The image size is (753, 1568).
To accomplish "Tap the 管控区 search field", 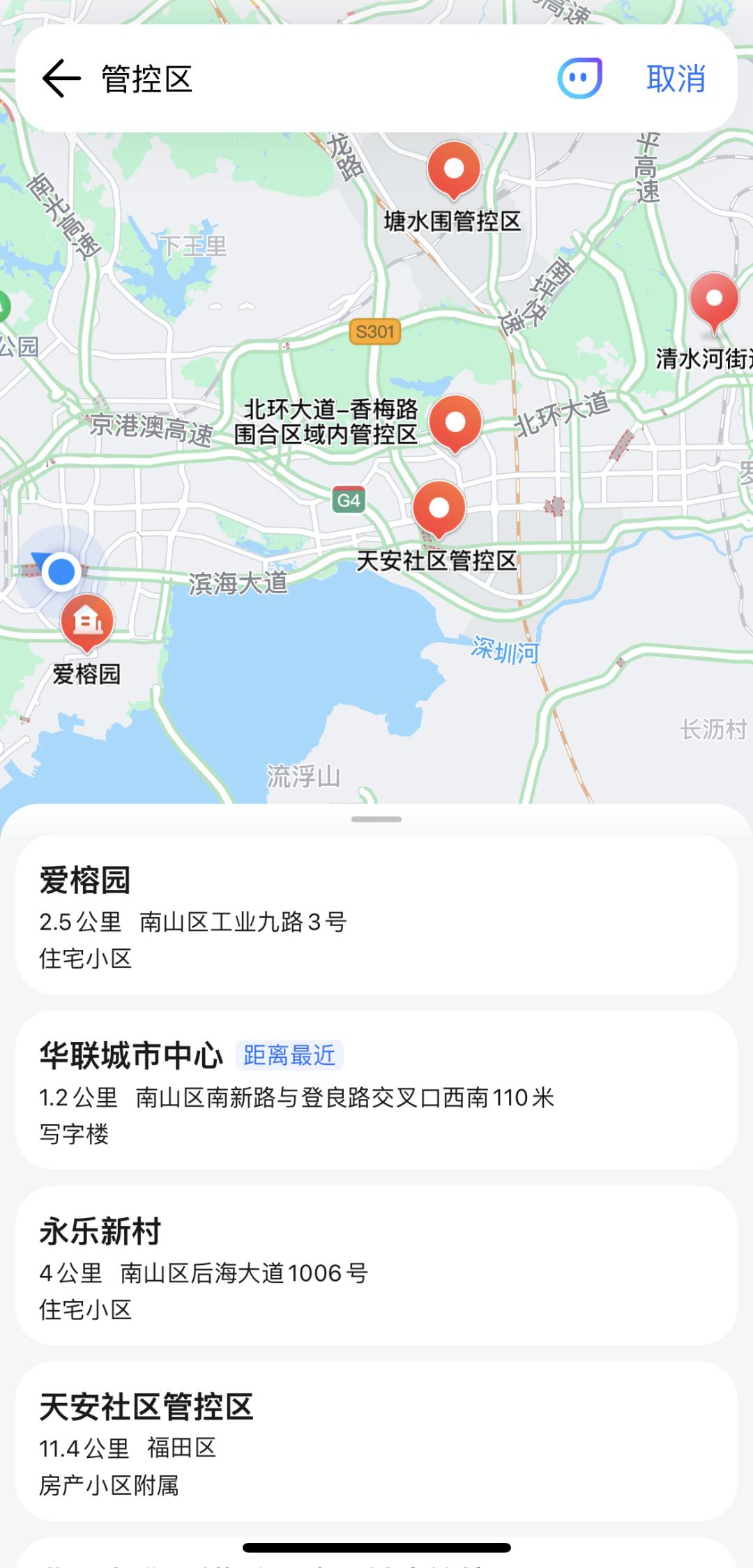I will 314,78.
